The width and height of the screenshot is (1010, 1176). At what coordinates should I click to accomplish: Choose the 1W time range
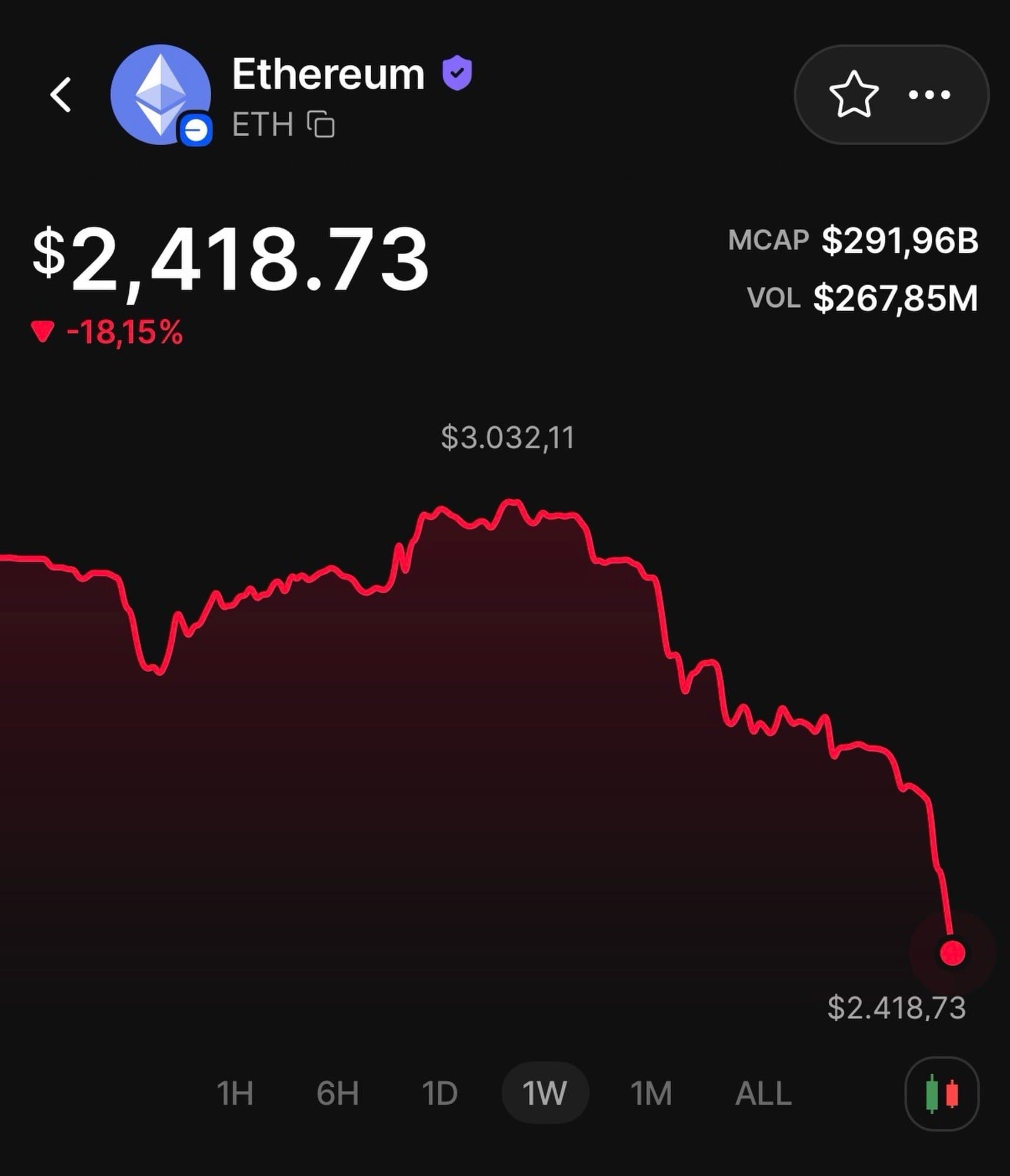545,1094
